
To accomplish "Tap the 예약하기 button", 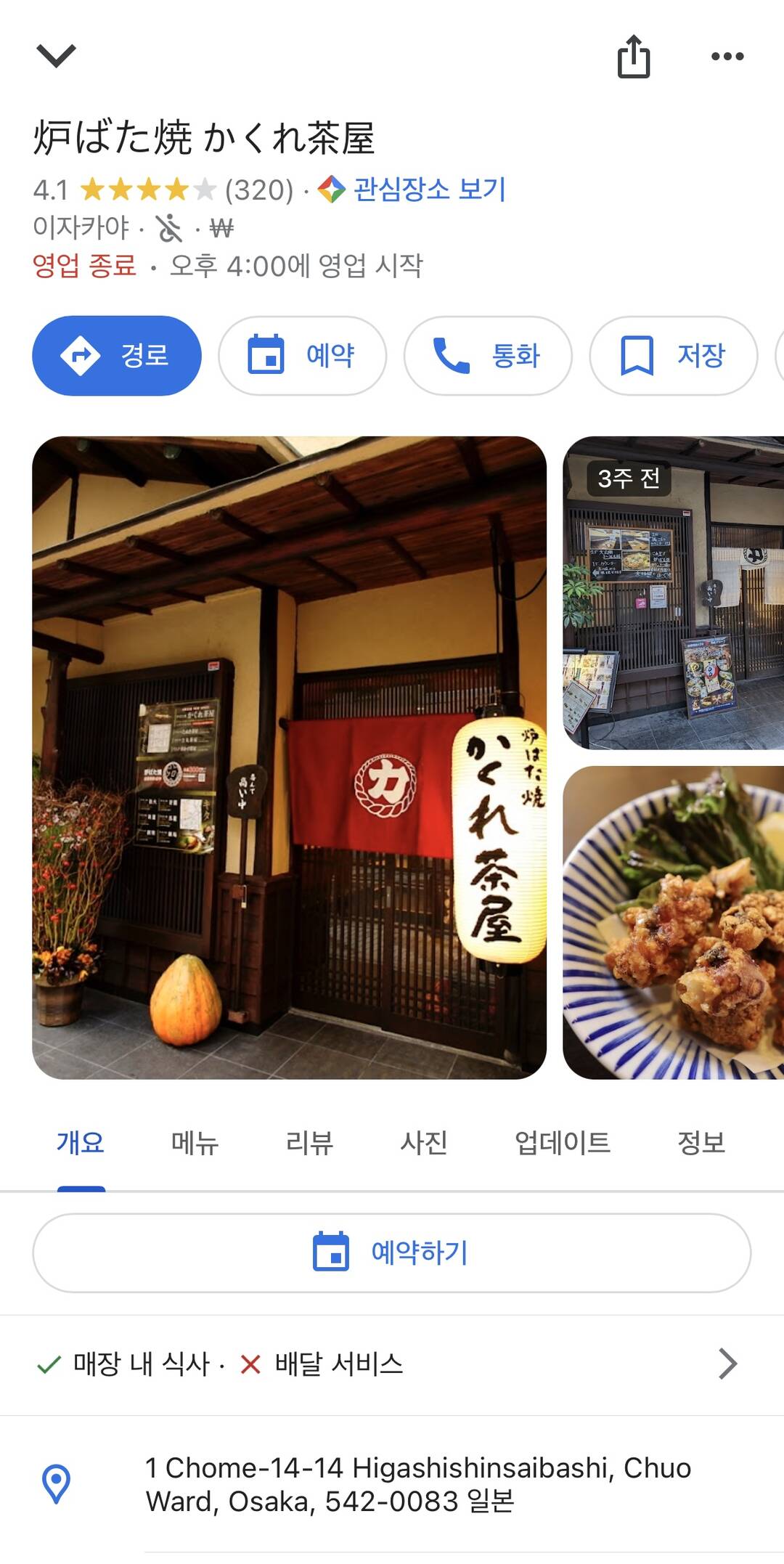I will click(x=392, y=1253).
